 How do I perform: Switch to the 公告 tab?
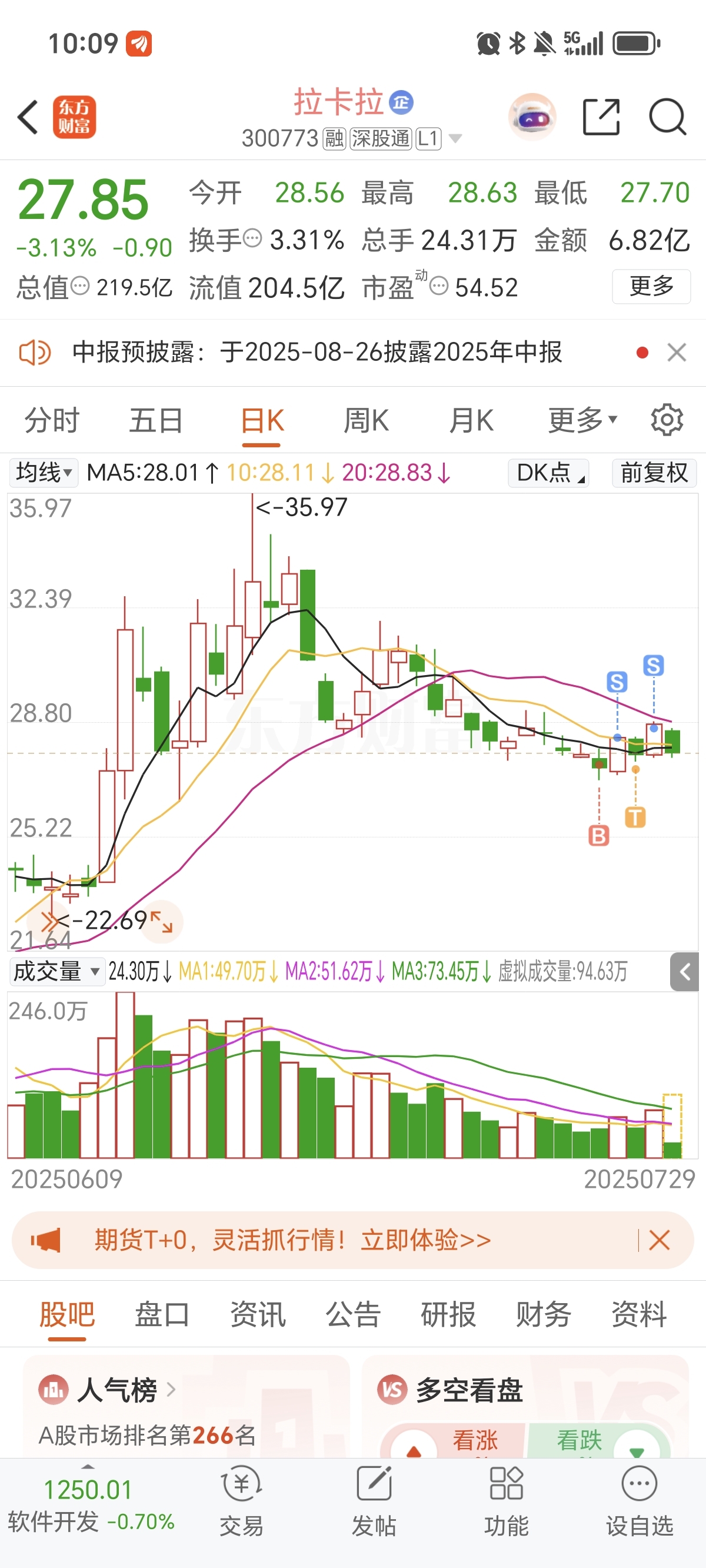353,1314
